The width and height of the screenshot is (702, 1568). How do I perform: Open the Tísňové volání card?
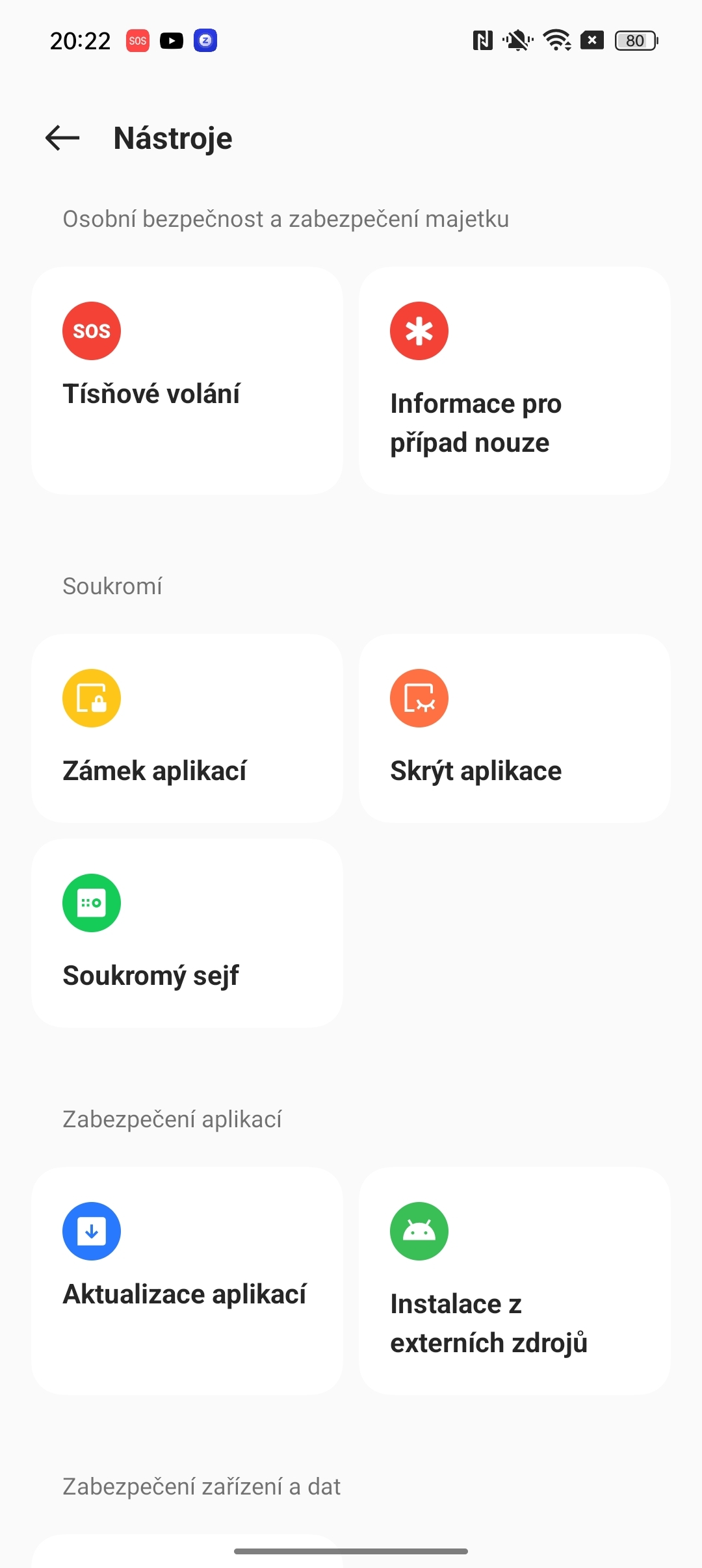coord(187,380)
